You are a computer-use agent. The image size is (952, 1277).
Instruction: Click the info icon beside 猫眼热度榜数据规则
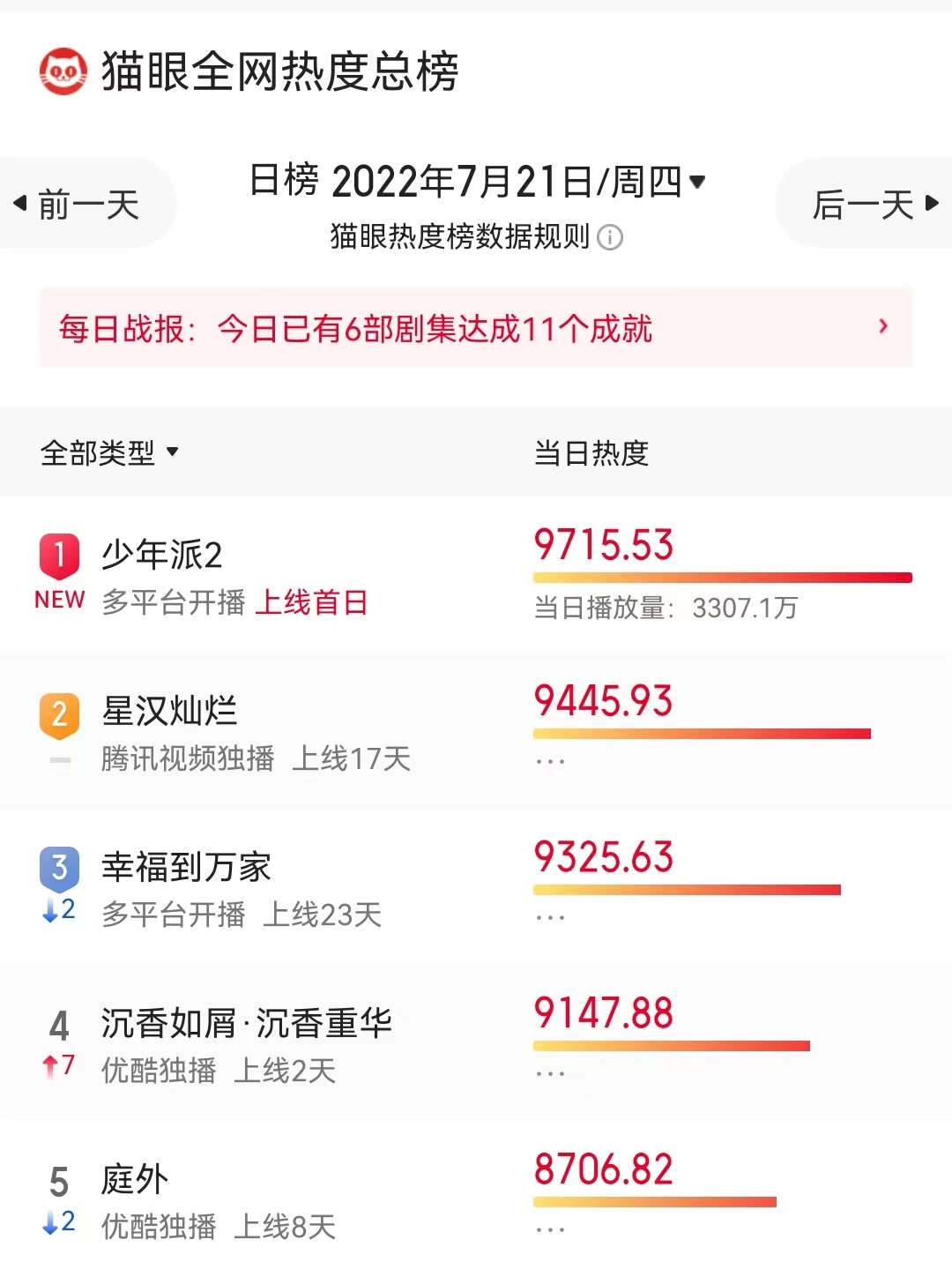pos(612,238)
